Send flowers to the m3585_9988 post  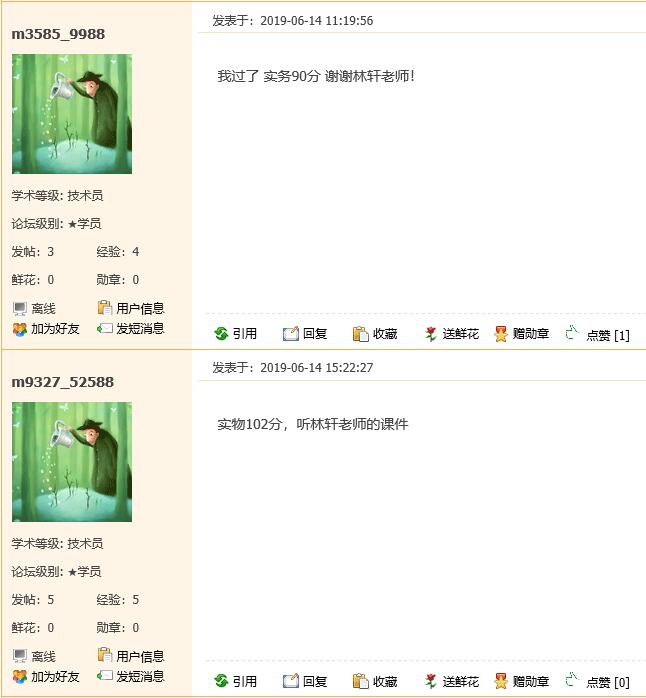(x=459, y=334)
